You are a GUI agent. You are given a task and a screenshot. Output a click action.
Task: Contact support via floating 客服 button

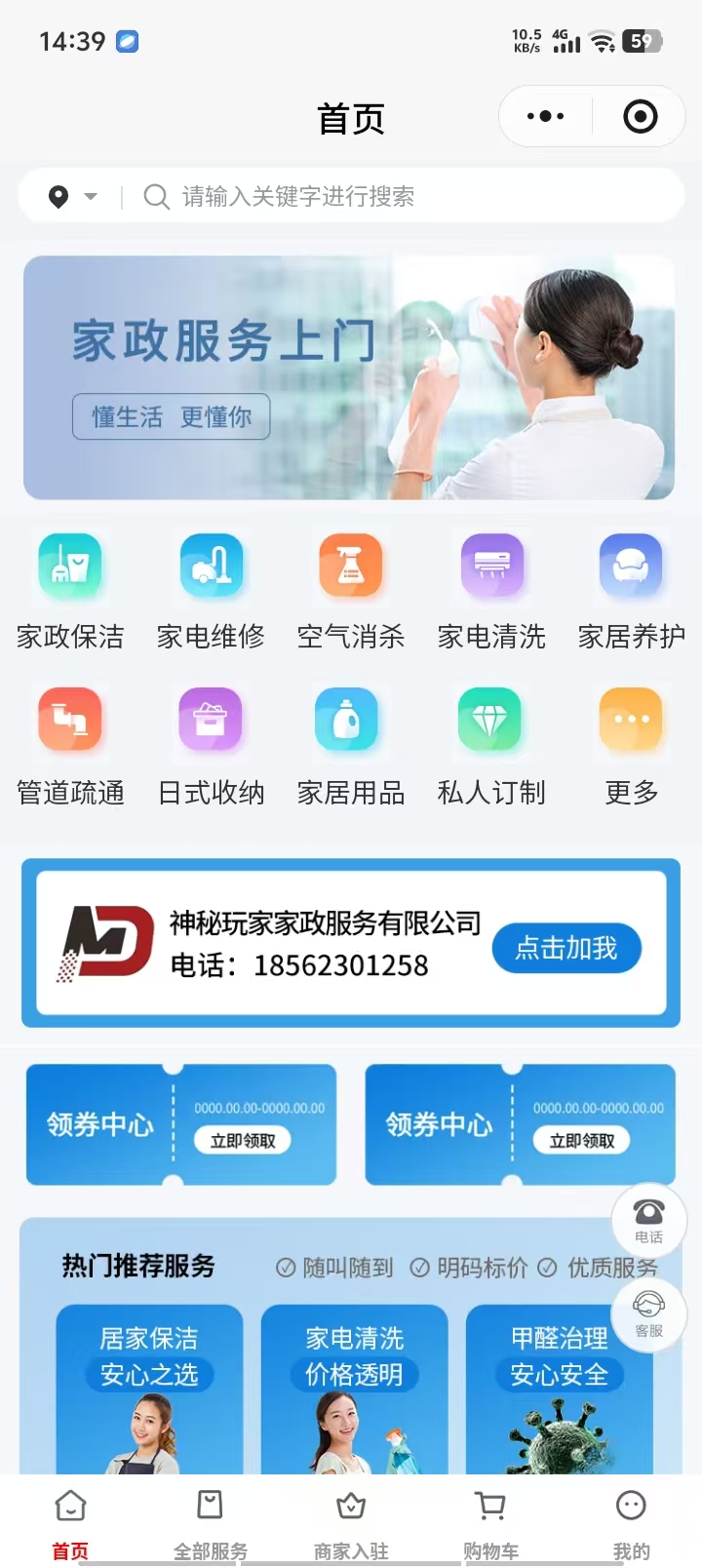coord(648,1313)
